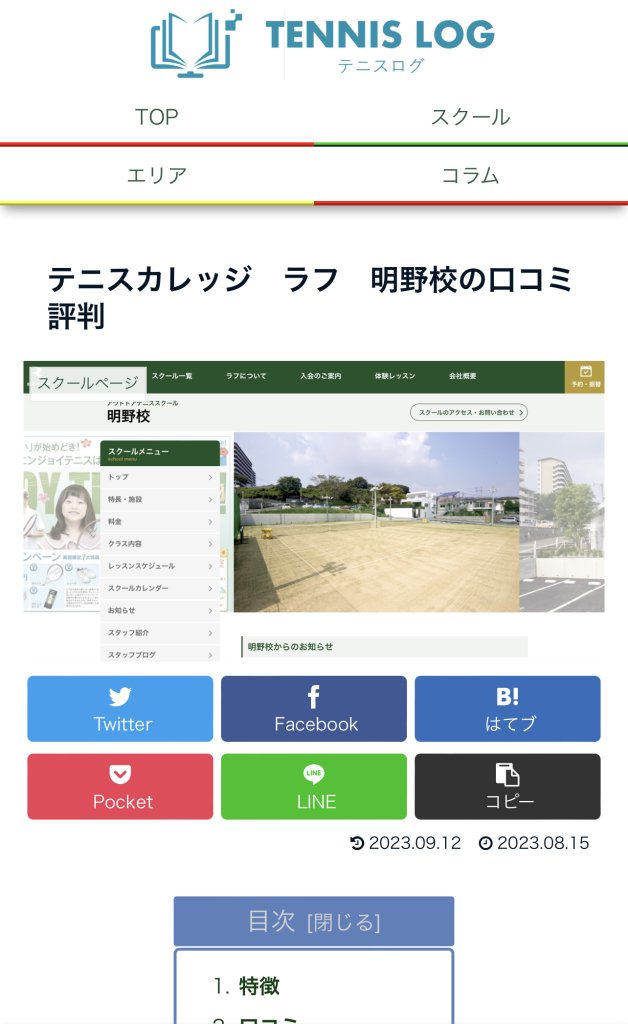Share this article on Twitter
628x1024 pixels.
pos(120,709)
